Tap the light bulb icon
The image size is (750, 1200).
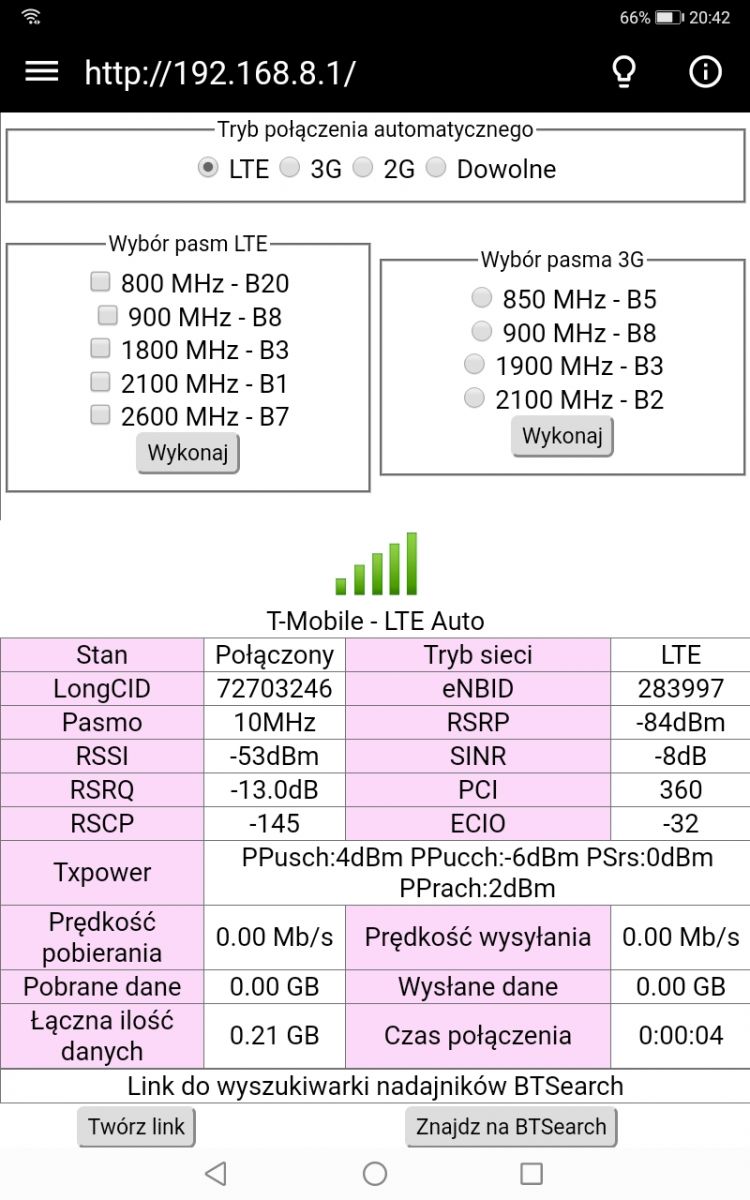pyautogui.click(x=624, y=72)
